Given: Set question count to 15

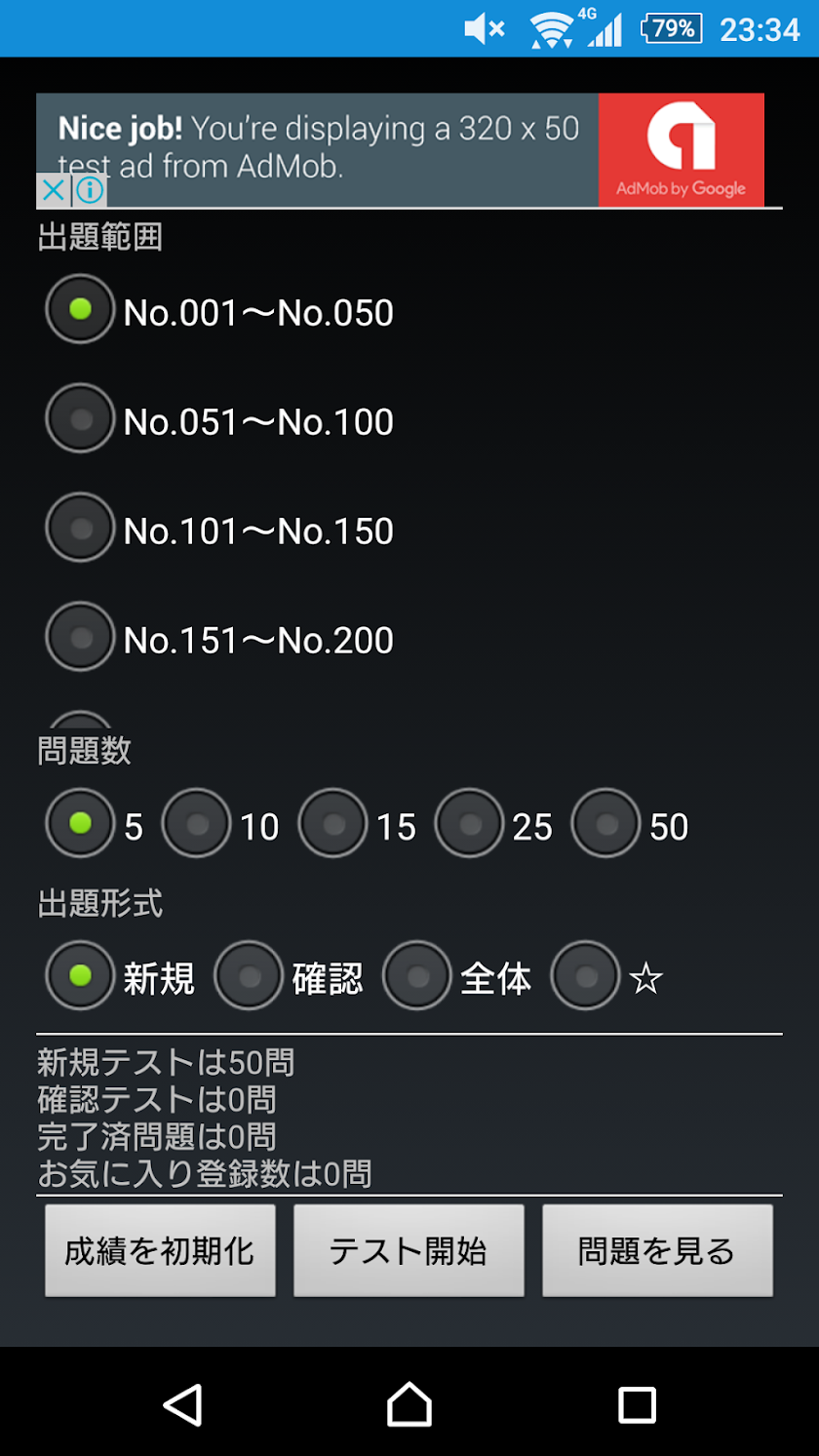Looking at the screenshot, I should click(x=333, y=824).
